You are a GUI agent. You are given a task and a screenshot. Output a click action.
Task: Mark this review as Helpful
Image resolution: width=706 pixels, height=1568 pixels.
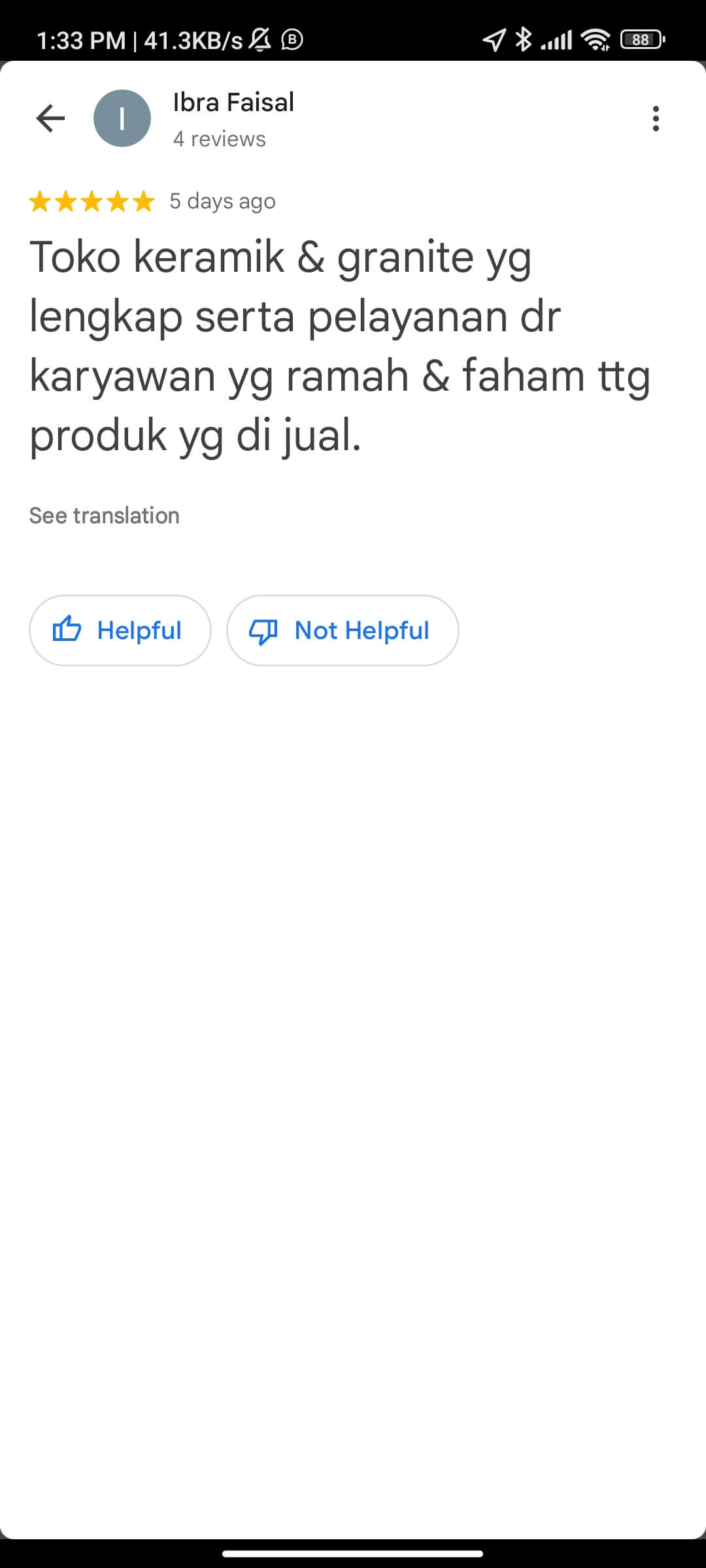120,630
